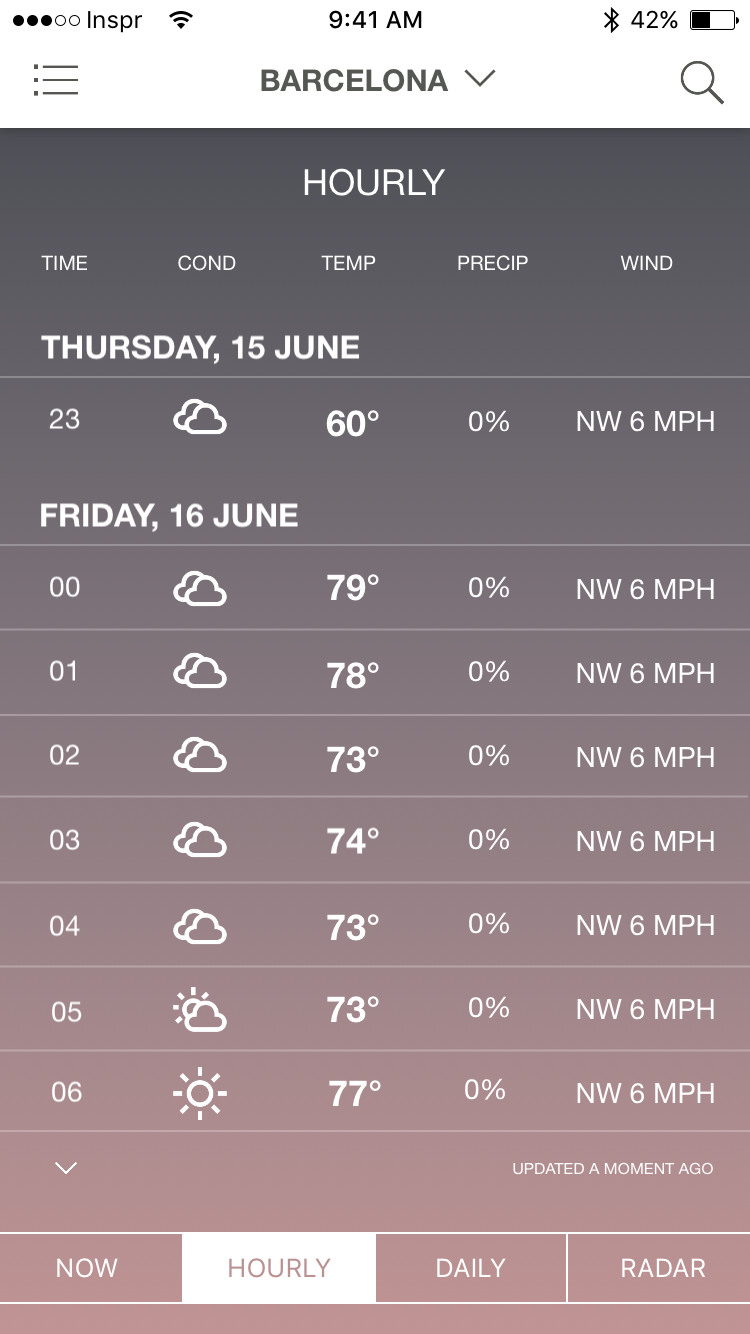The image size is (750, 1334).
Task: Open the hamburger menu list
Action: coord(56,80)
